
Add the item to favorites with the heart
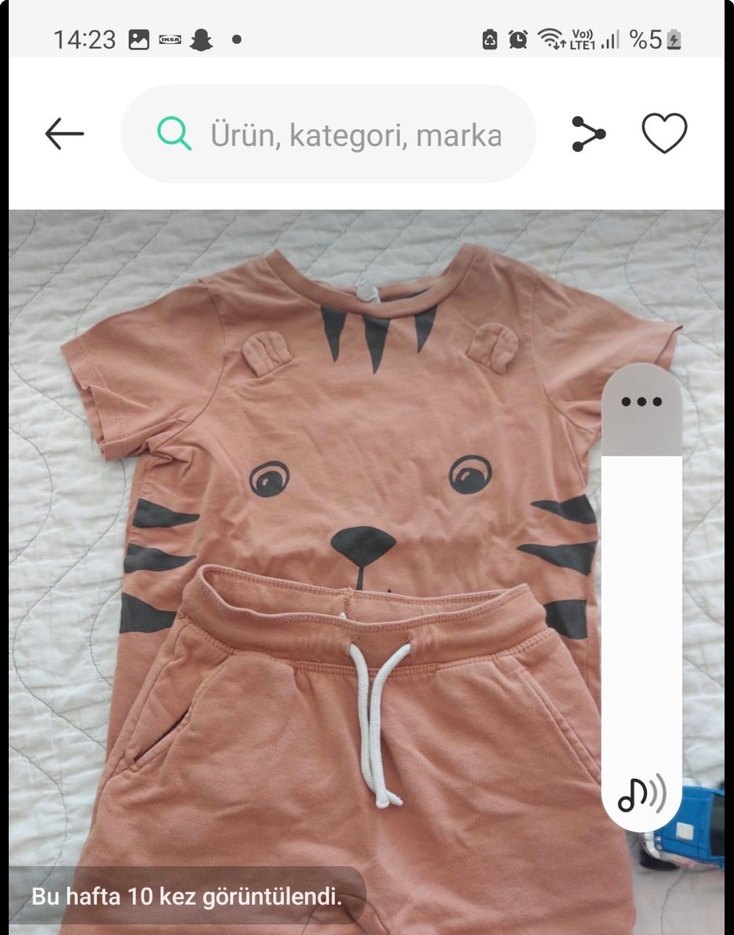point(664,134)
